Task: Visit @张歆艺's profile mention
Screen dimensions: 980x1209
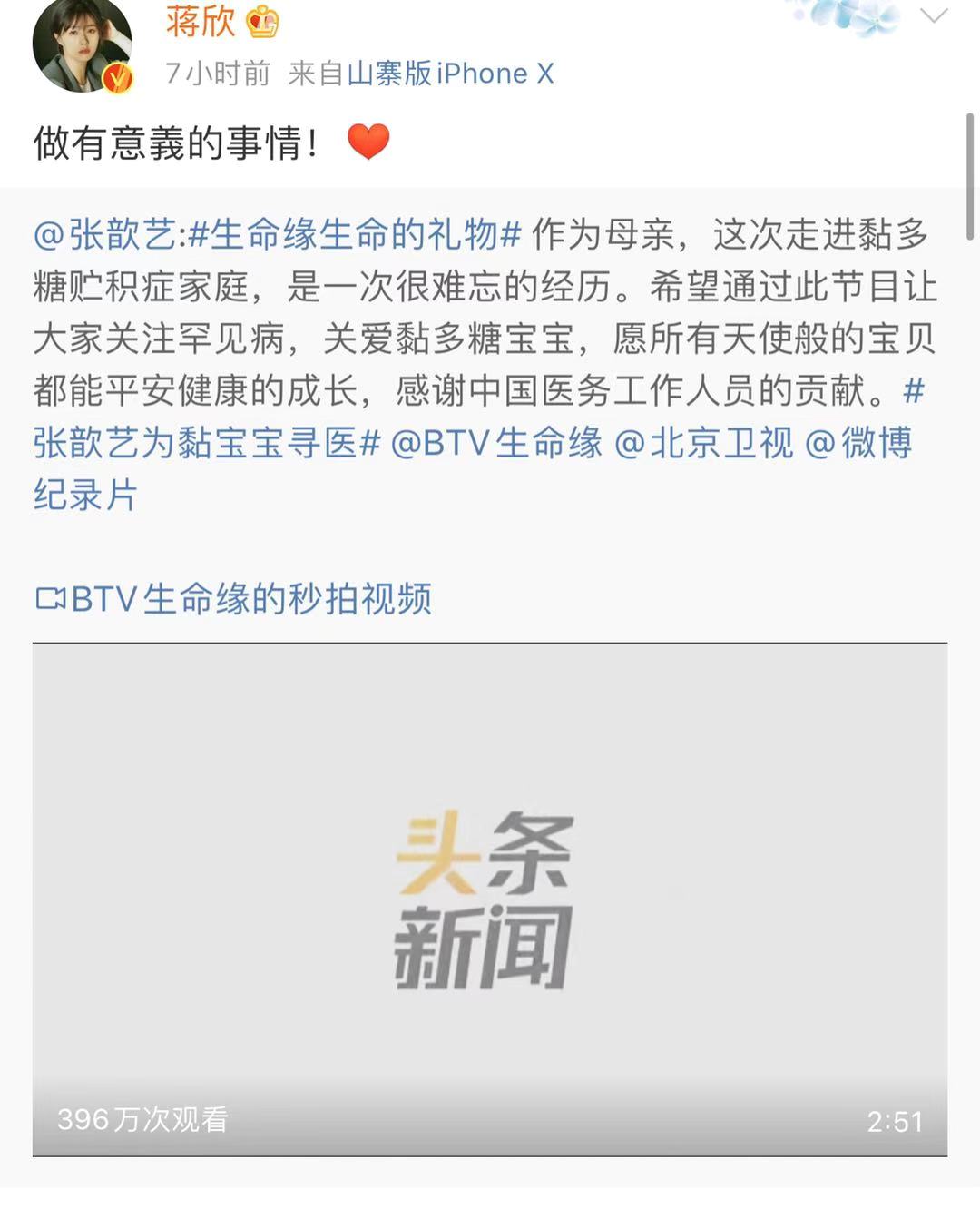Action: (105, 235)
